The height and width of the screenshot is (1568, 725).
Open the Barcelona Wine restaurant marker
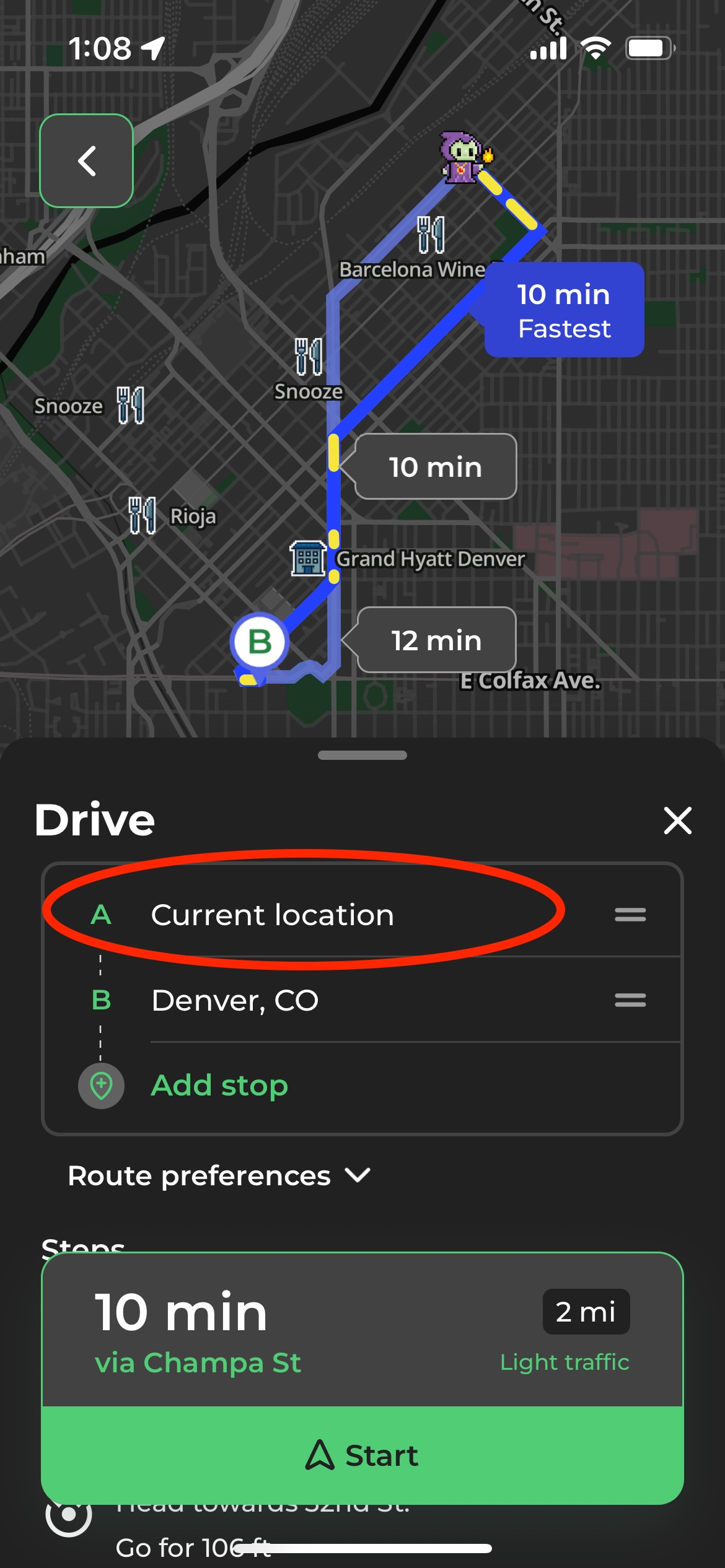point(431,235)
